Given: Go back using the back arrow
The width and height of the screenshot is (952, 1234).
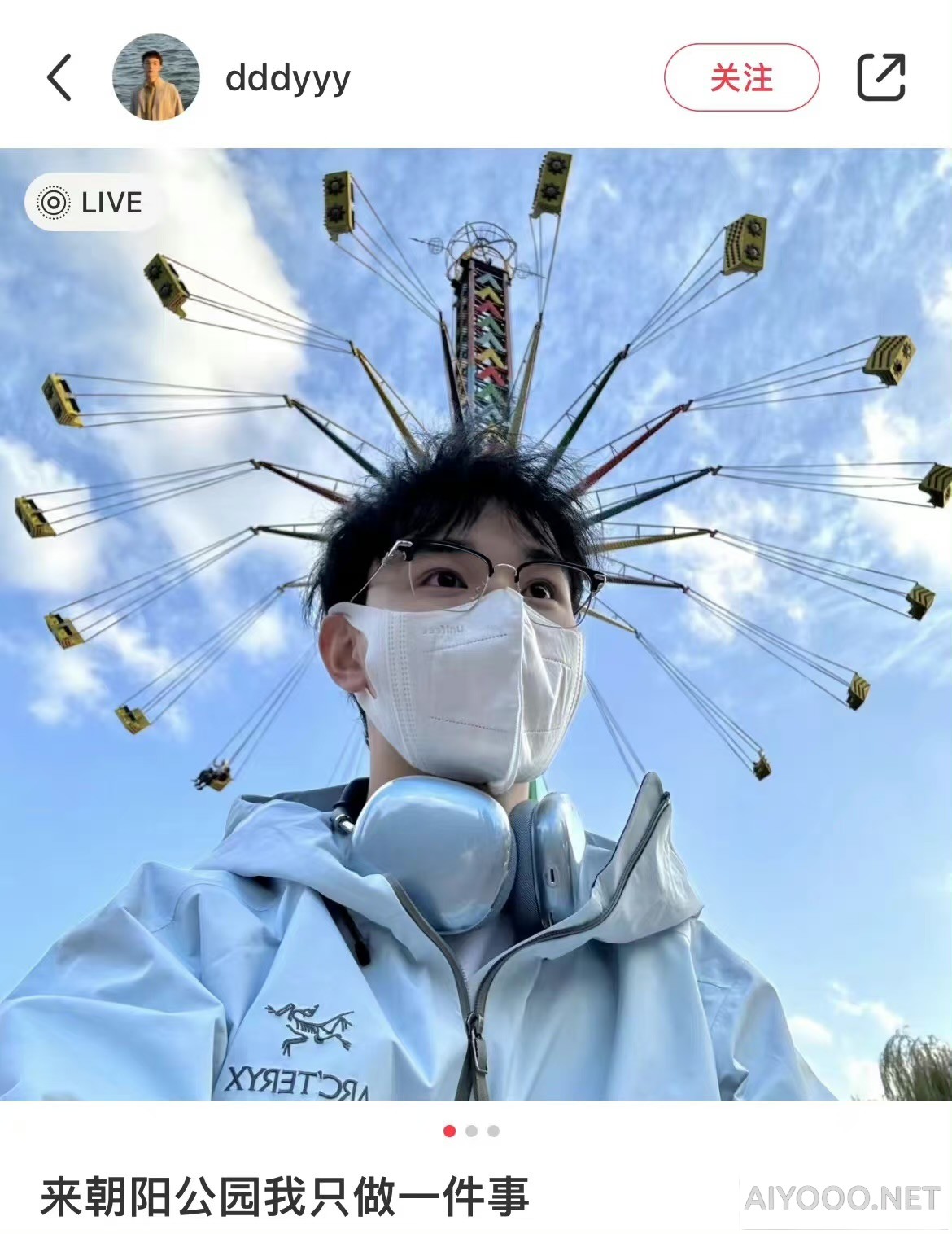Looking at the screenshot, I should pyautogui.click(x=59, y=77).
